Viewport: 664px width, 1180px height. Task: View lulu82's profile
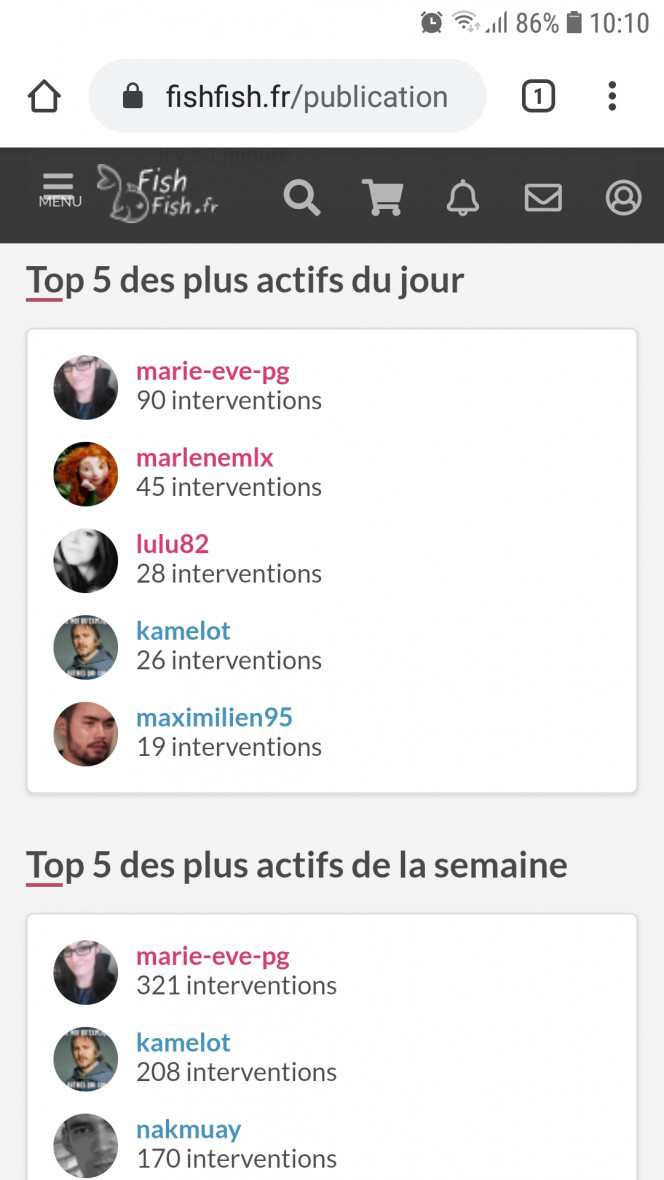pyautogui.click(x=172, y=544)
